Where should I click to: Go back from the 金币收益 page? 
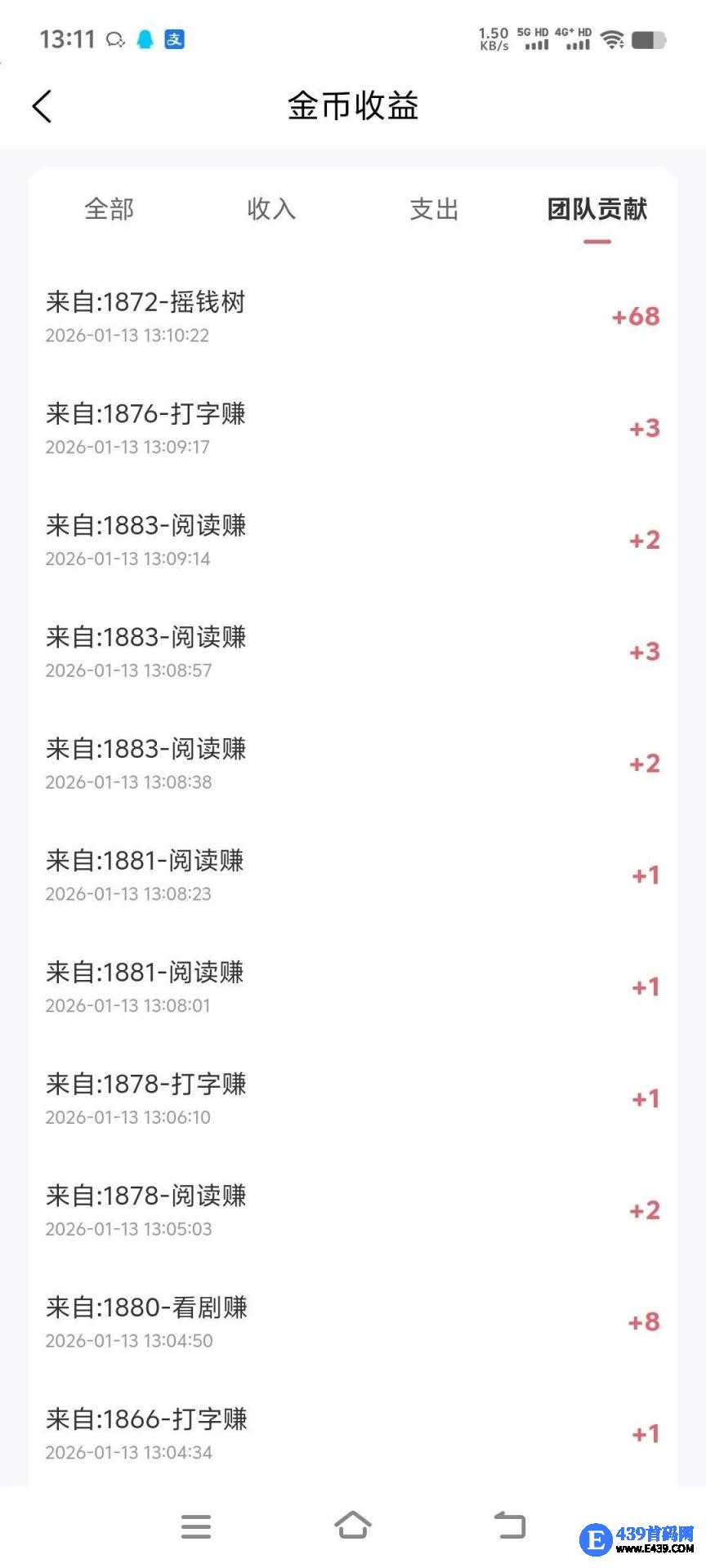(42, 106)
